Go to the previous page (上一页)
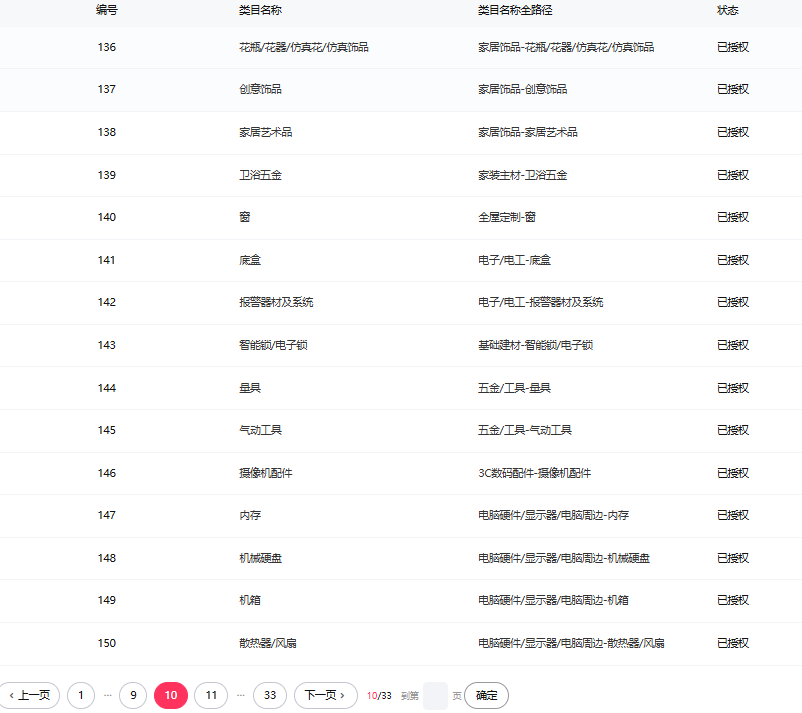This screenshot has width=802, height=713. pos(29,695)
